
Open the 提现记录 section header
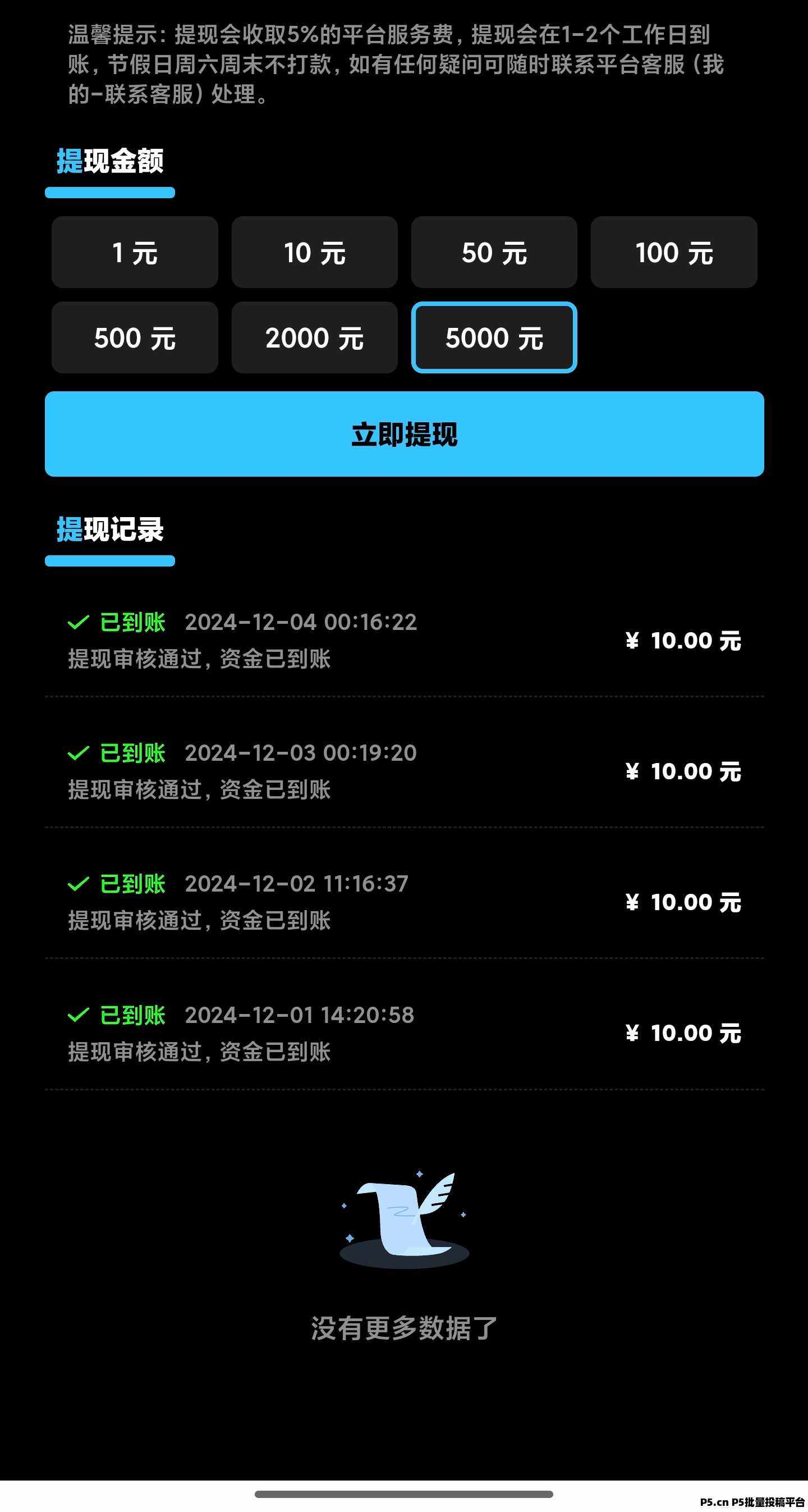click(x=109, y=531)
